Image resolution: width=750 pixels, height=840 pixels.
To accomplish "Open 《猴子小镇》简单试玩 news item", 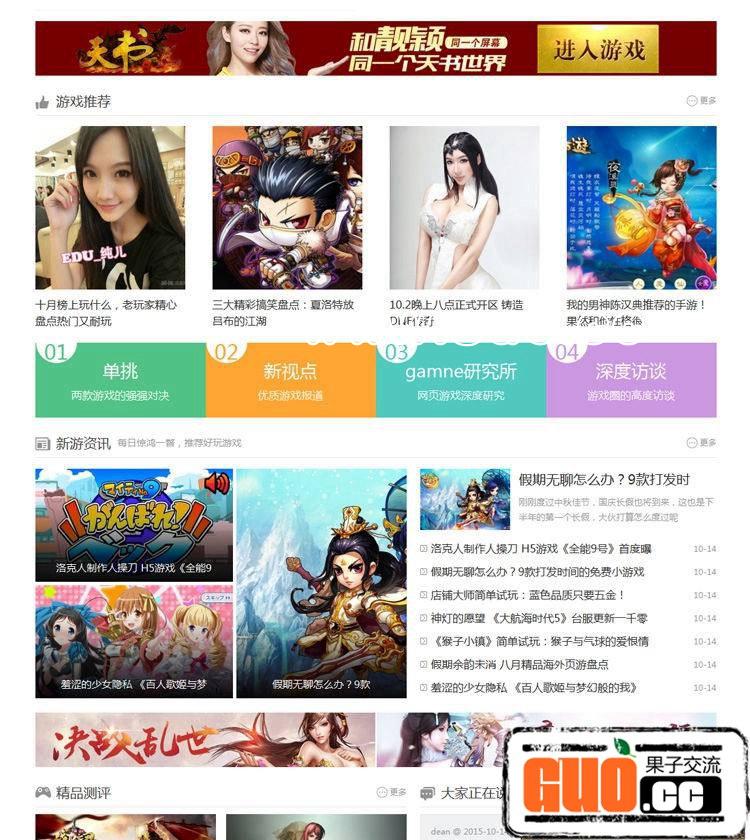I will tap(539, 641).
